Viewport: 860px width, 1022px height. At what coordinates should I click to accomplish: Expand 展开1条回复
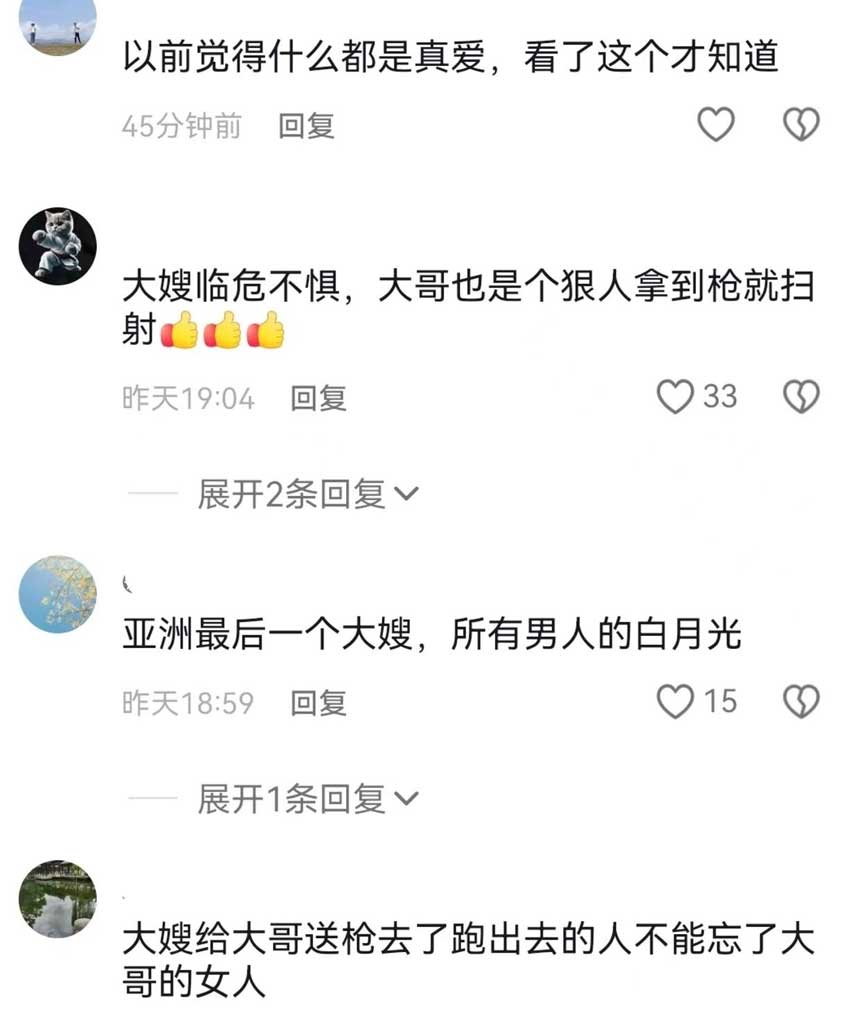click(x=306, y=799)
